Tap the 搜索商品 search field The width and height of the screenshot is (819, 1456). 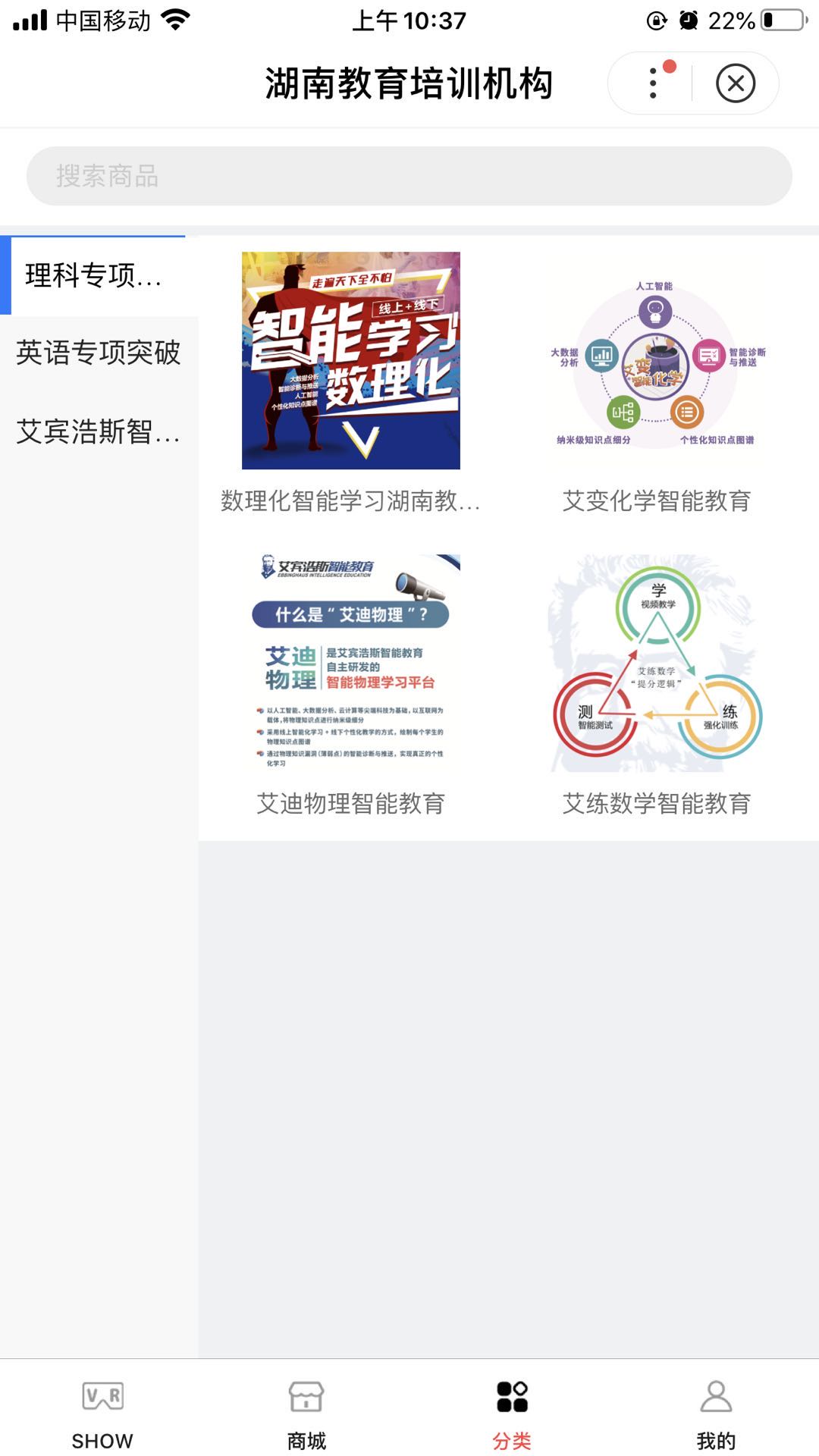tap(409, 176)
